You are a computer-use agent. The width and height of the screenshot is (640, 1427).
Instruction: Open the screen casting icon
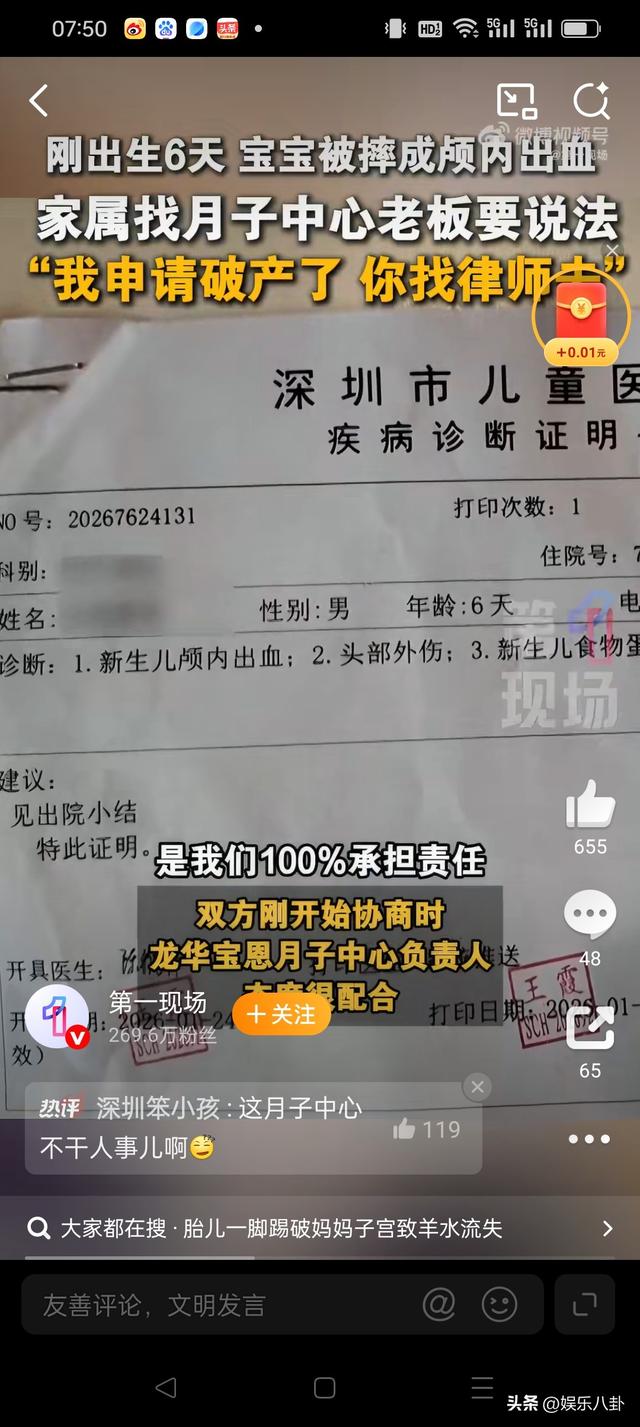(516, 101)
